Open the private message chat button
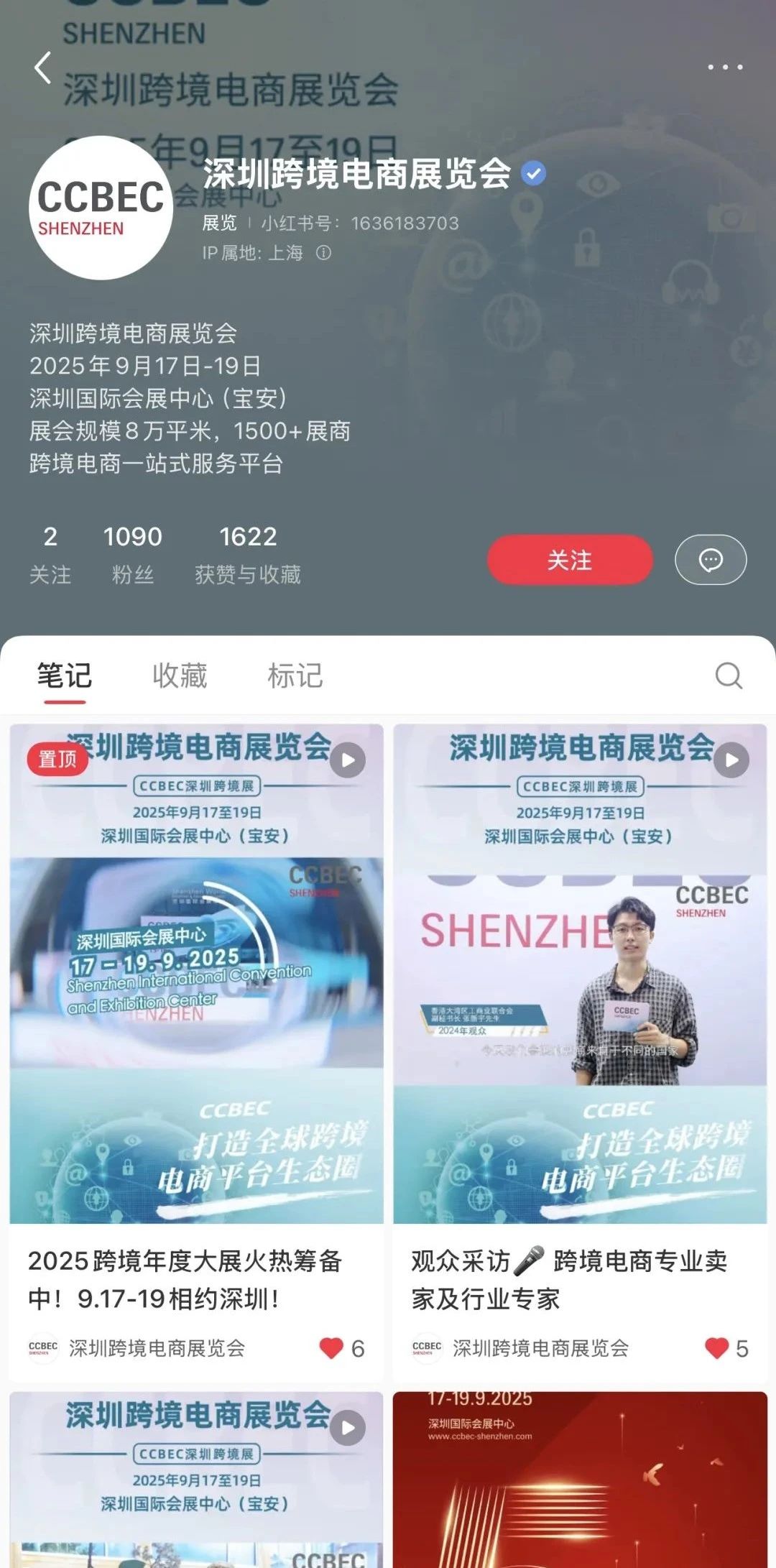The height and width of the screenshot is (1568, 776). [710, 560]
